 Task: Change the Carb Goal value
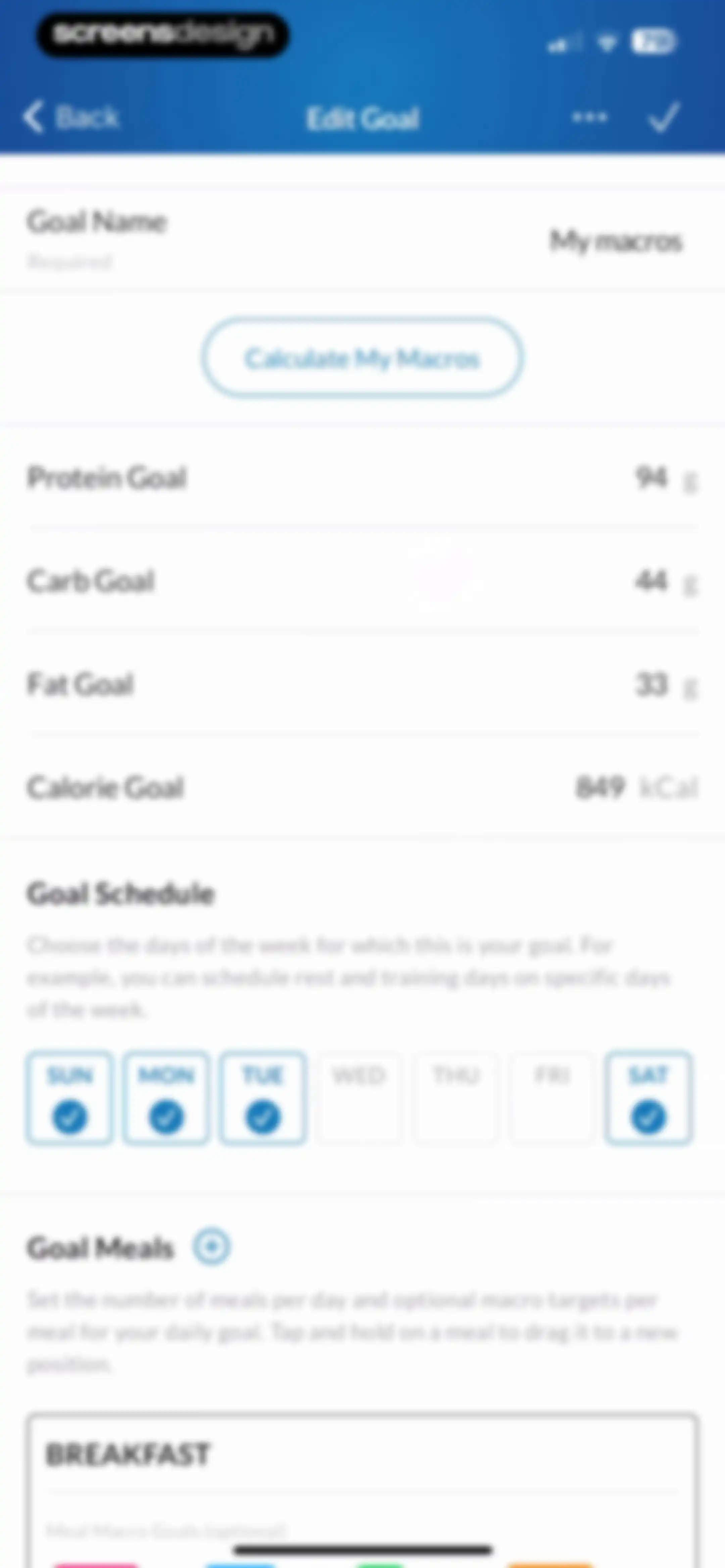pos(362,581)
